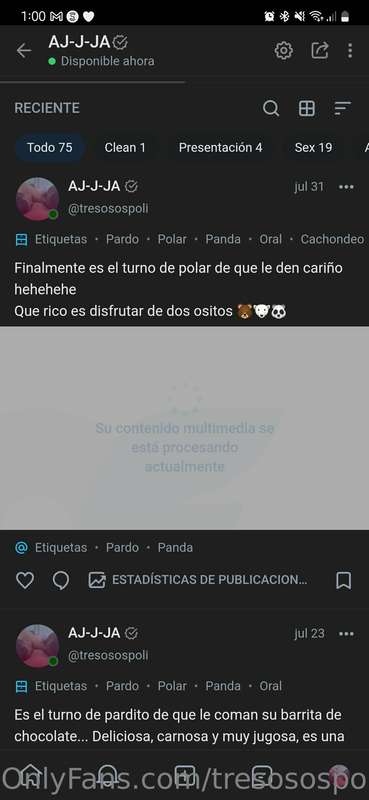Image resolution: width=369 pixels, height=800 pixels.
Task: Select the Todo 75 filter chip
Action: click(x=50, y=147)
